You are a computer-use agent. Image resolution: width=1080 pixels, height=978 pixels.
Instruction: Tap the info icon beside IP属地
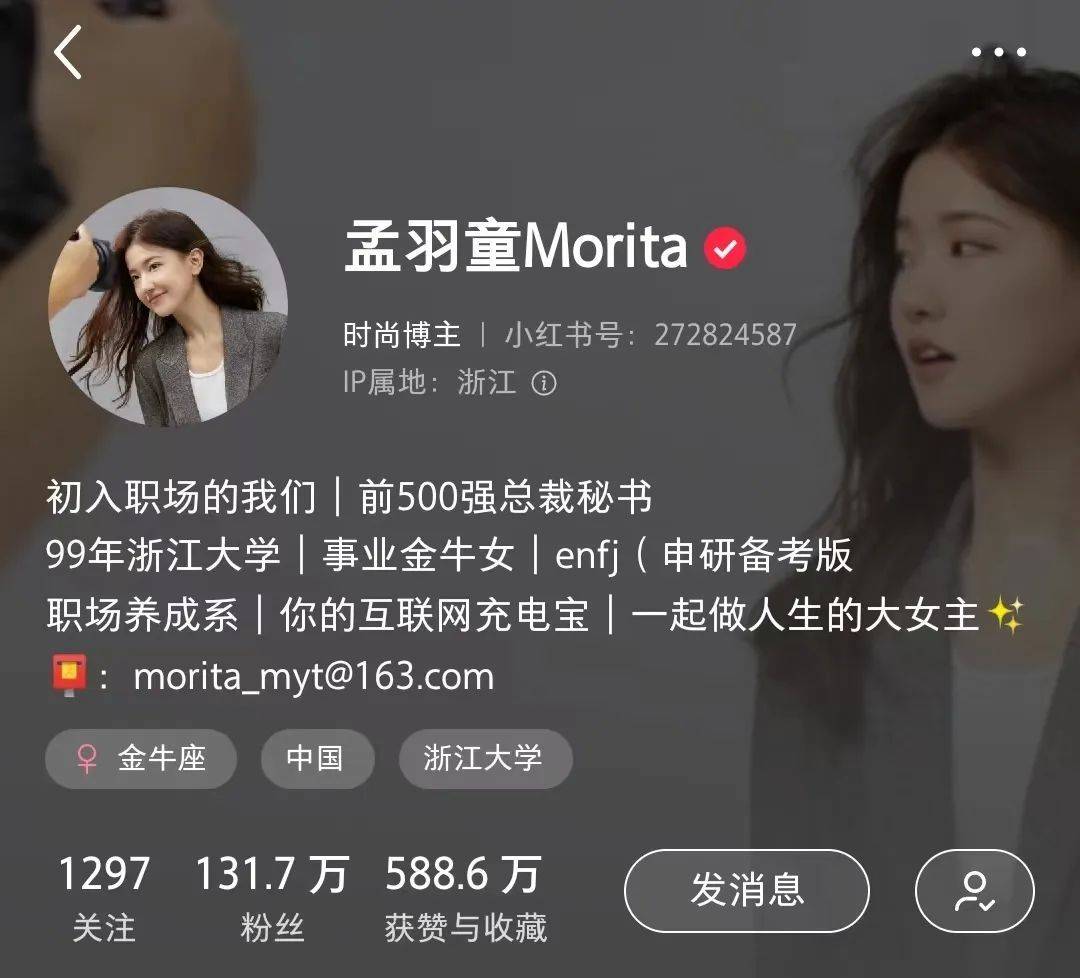coord(543,383)
